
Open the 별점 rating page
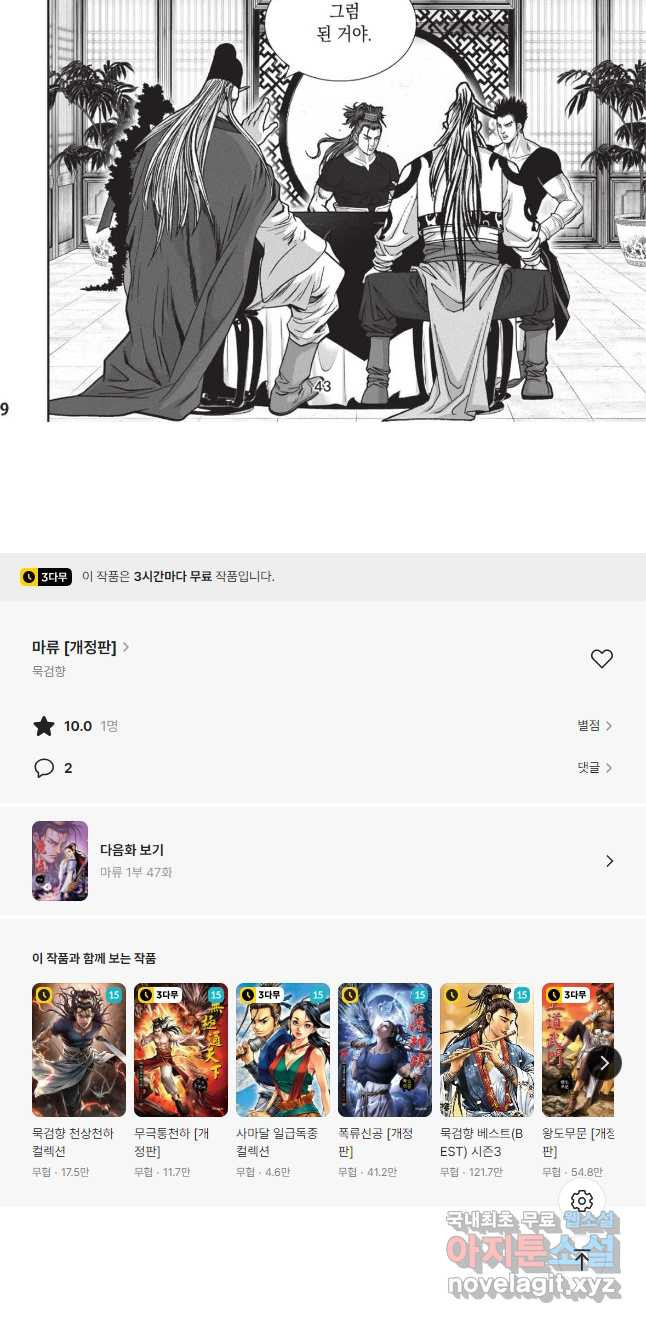coord(594,726)
